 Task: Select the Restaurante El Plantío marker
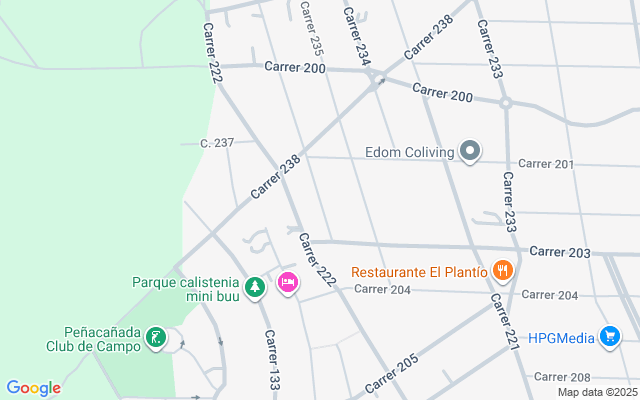click(502, 270)
